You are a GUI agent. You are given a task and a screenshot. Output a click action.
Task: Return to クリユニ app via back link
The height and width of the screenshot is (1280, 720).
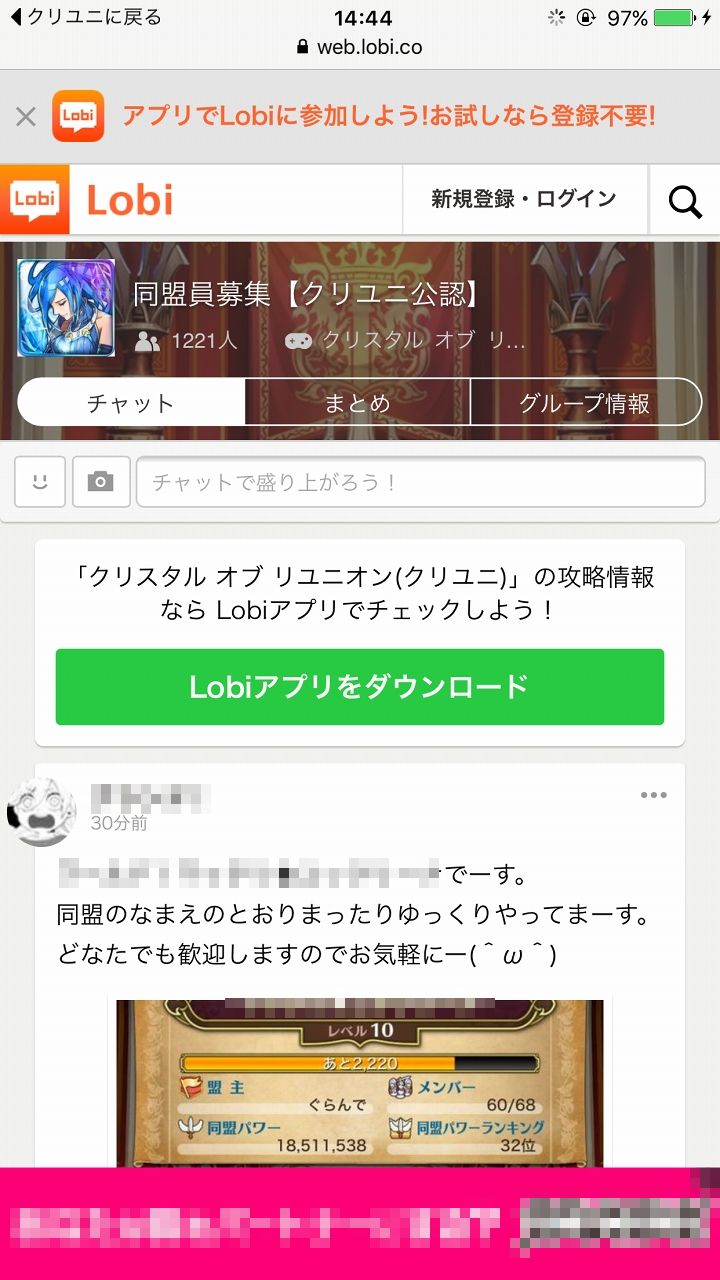tap(85, 17)
